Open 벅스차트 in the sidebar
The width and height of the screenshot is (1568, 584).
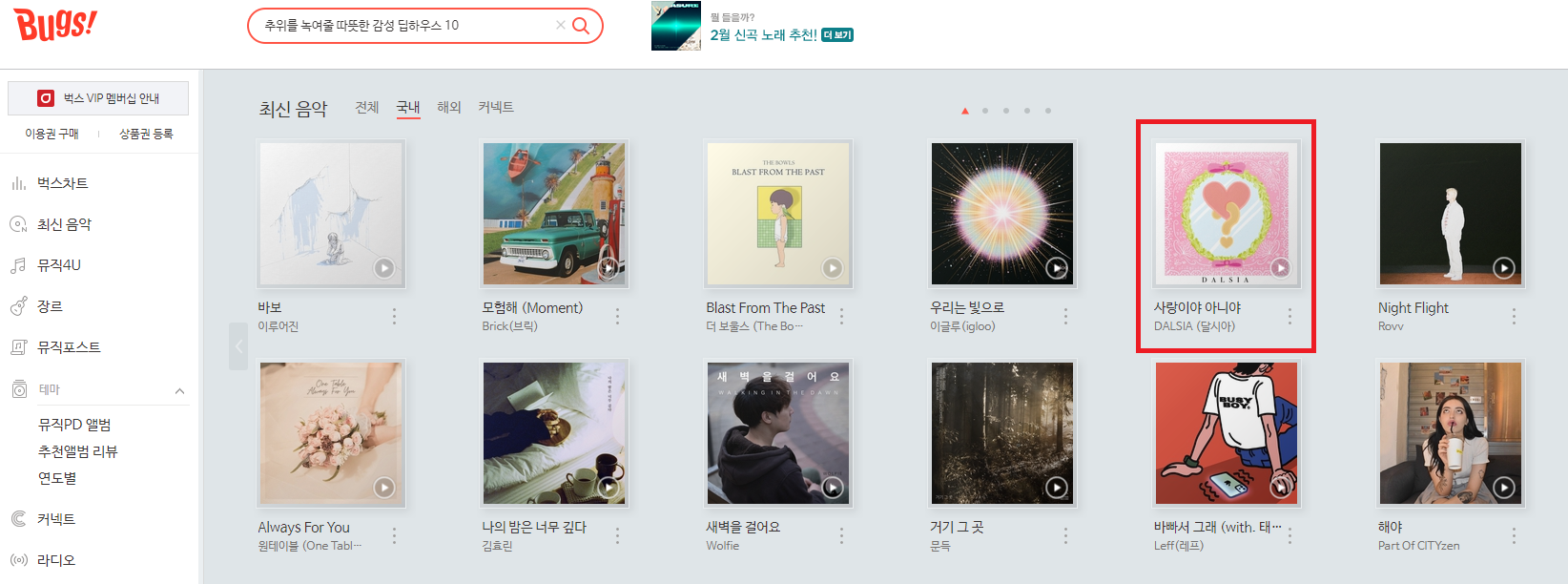tap(62, 183)
